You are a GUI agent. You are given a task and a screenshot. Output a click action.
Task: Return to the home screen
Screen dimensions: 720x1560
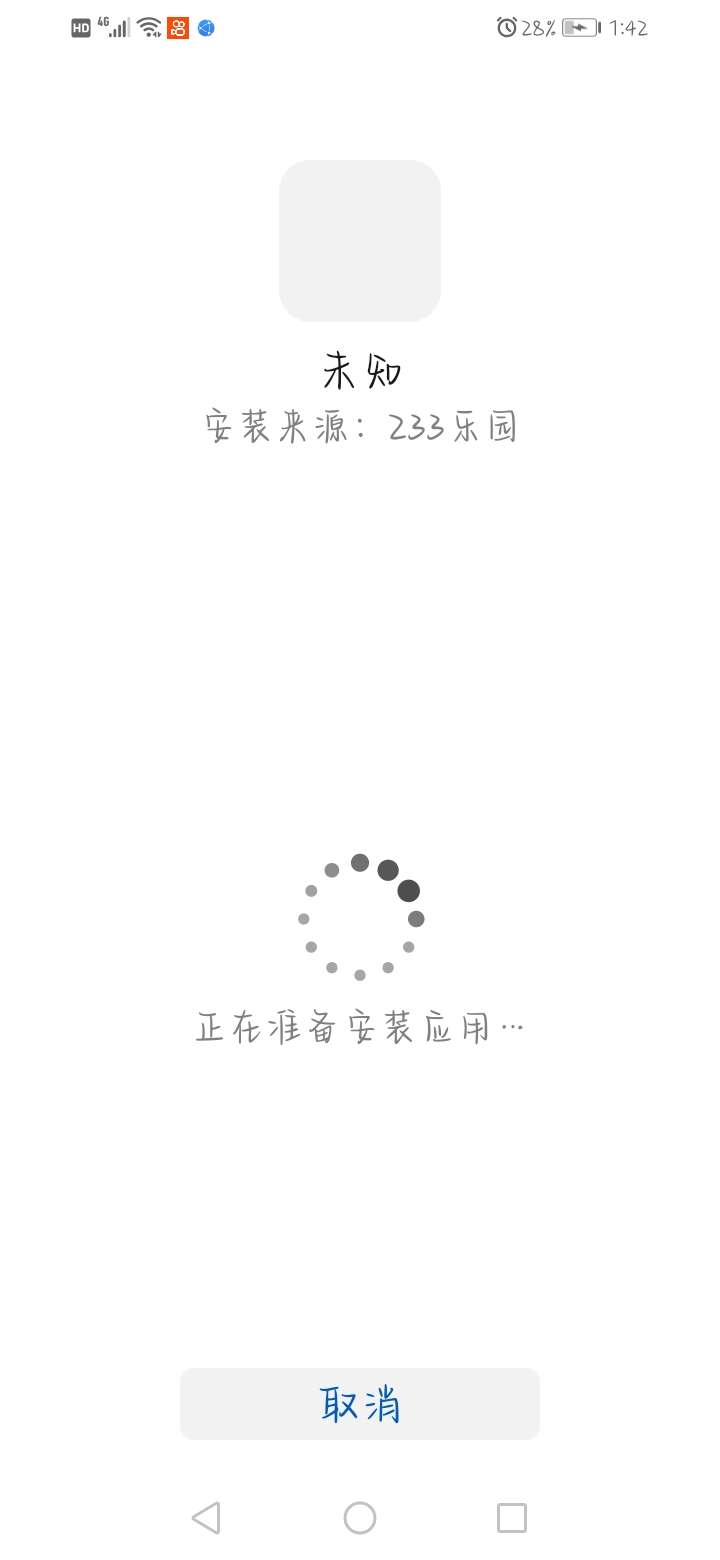pos(360,1518)
